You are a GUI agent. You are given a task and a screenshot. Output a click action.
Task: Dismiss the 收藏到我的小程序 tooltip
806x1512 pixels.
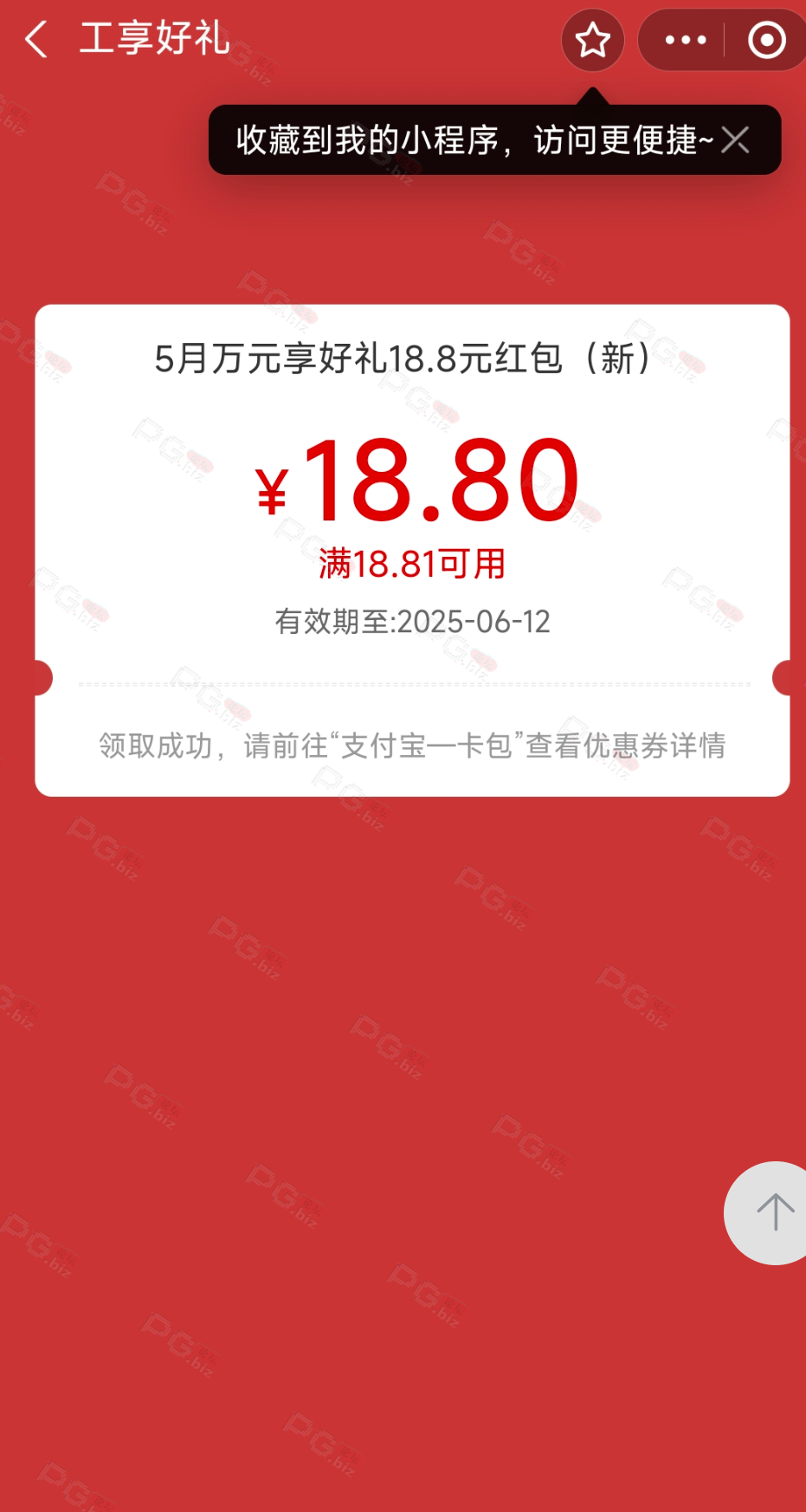click(735, 139)
